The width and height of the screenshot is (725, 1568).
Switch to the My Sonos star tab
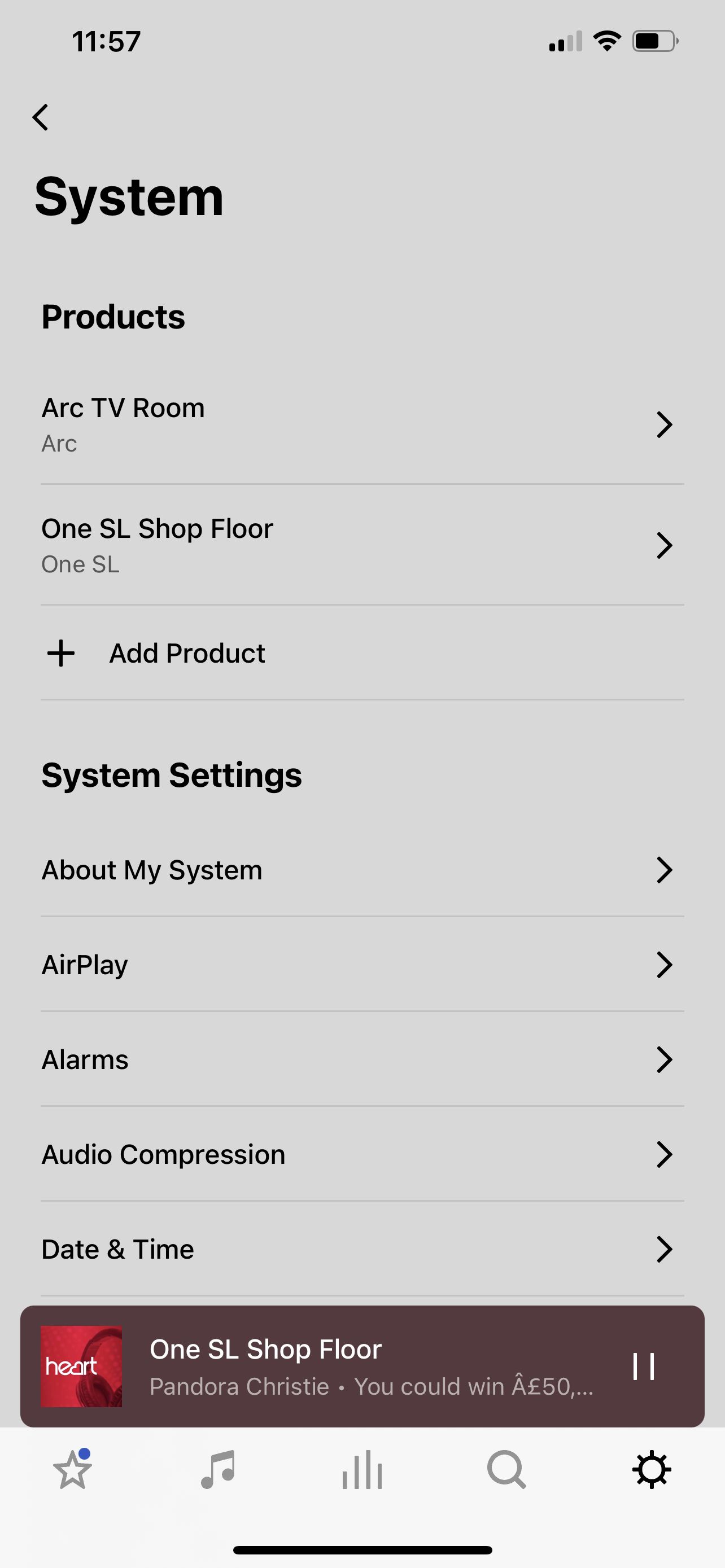point(72,1470)
